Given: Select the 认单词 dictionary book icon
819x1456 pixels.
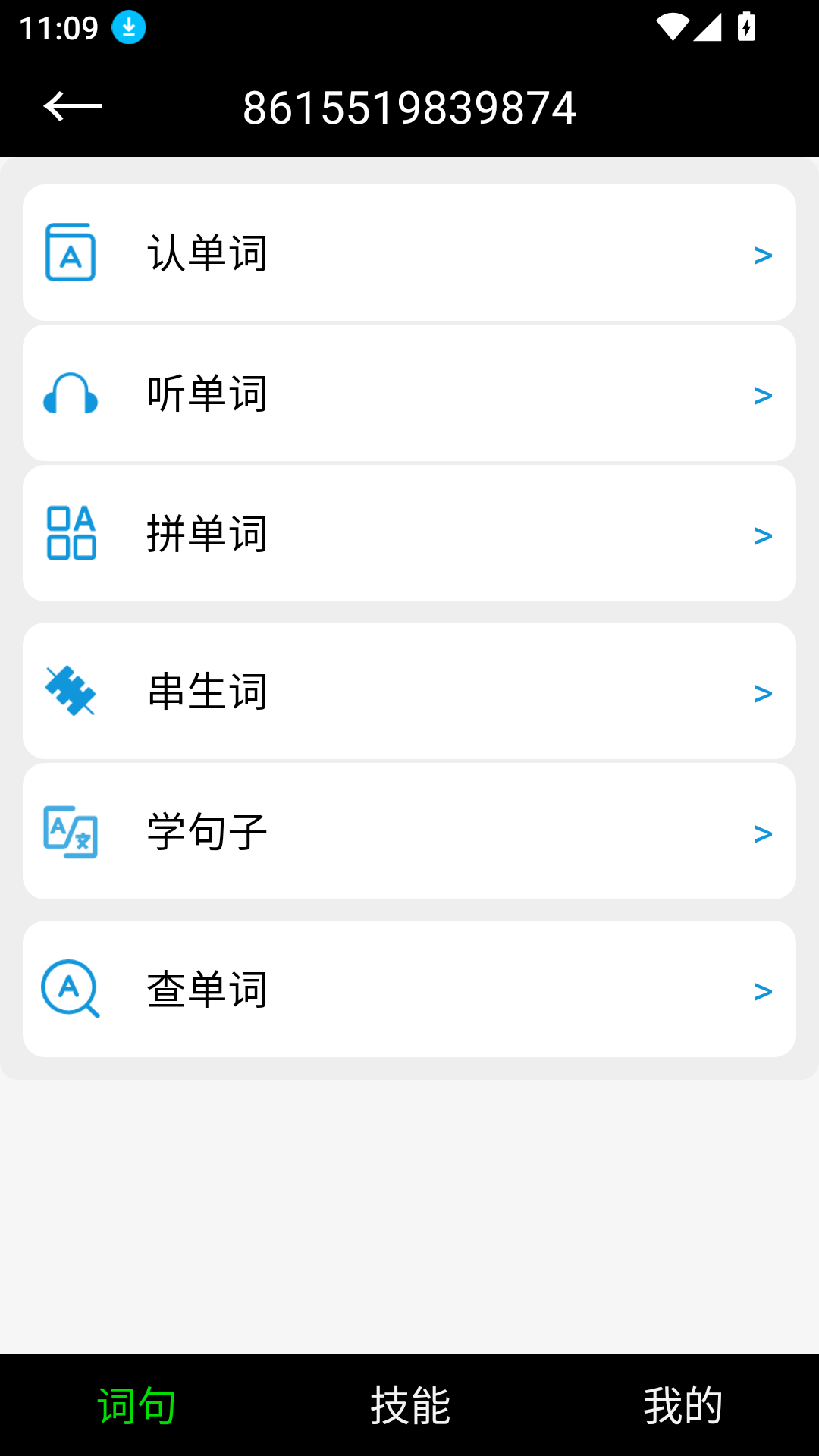Looking at the screenshot, I should (x=71, y=253).
